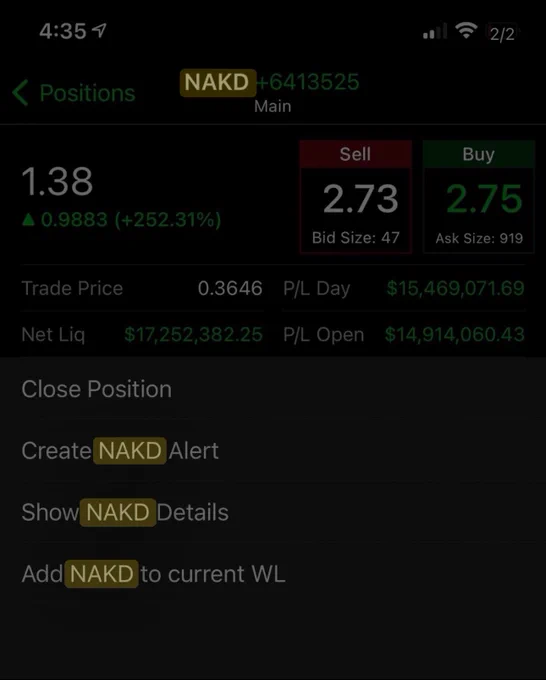
Task: Add NAKD to current WL
Action: point(273,574)
